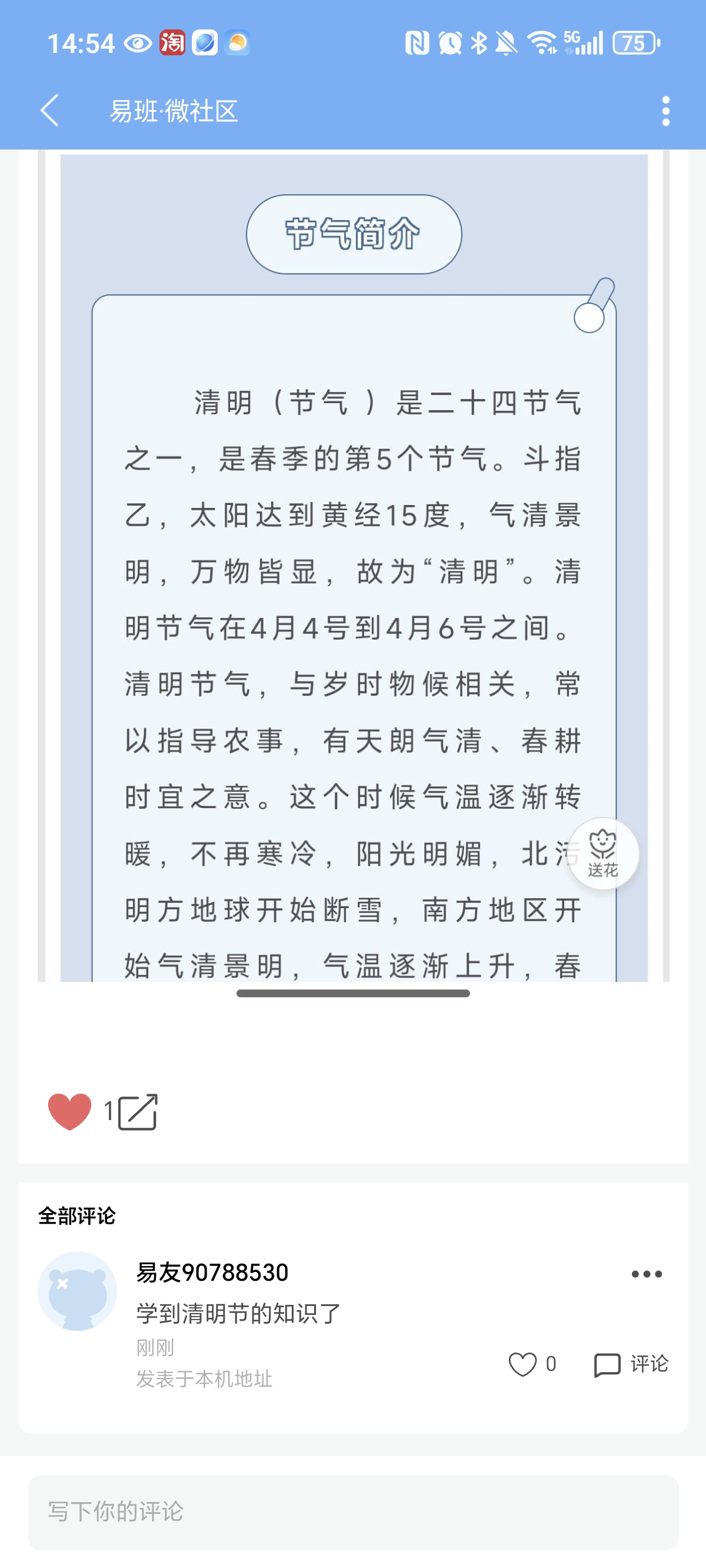The image size is (706, 1568).
Task: Open the top-right overflow menu
Action: click(665, 111)
